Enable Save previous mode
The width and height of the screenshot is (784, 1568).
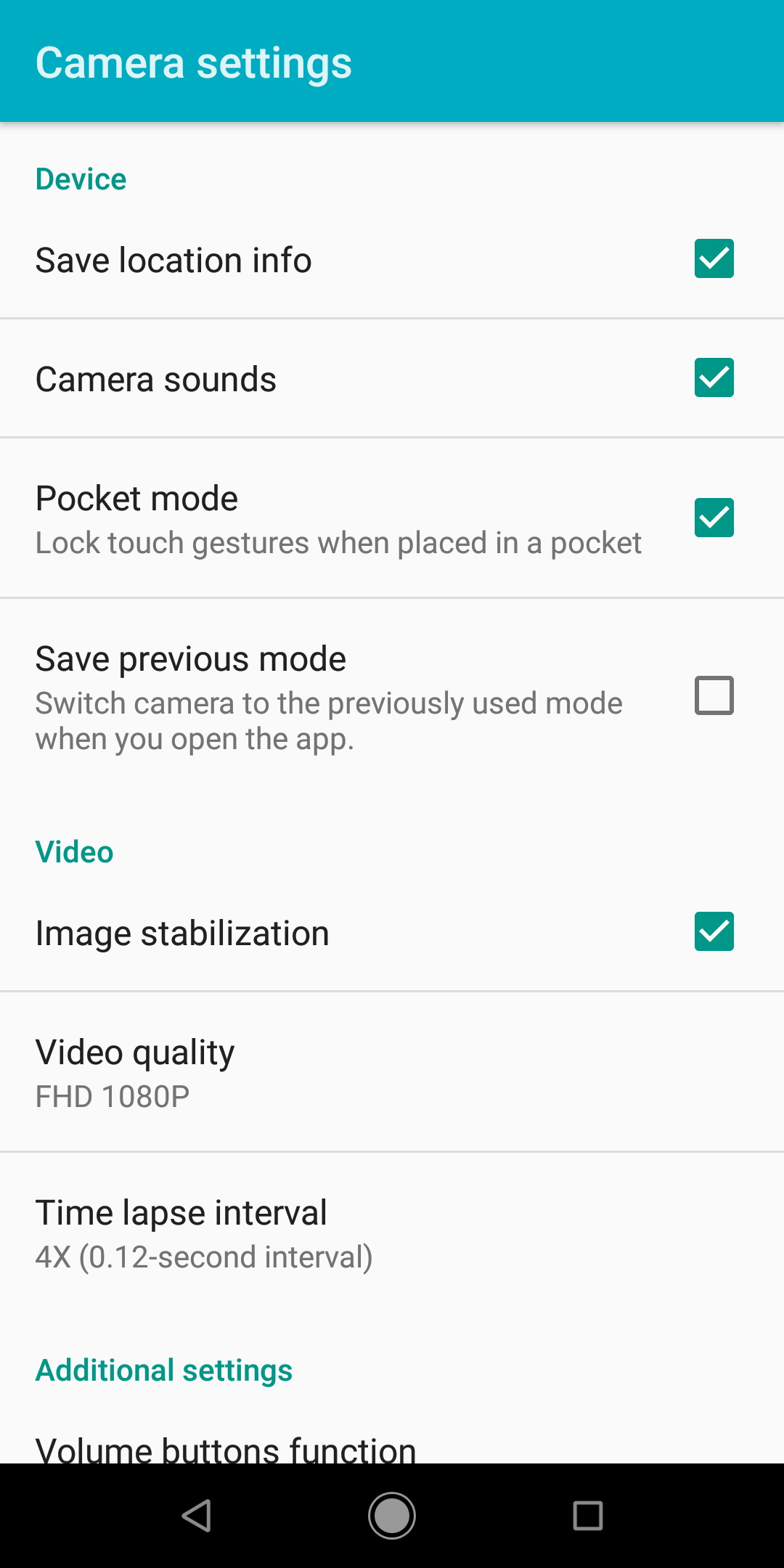pos(714,695)
